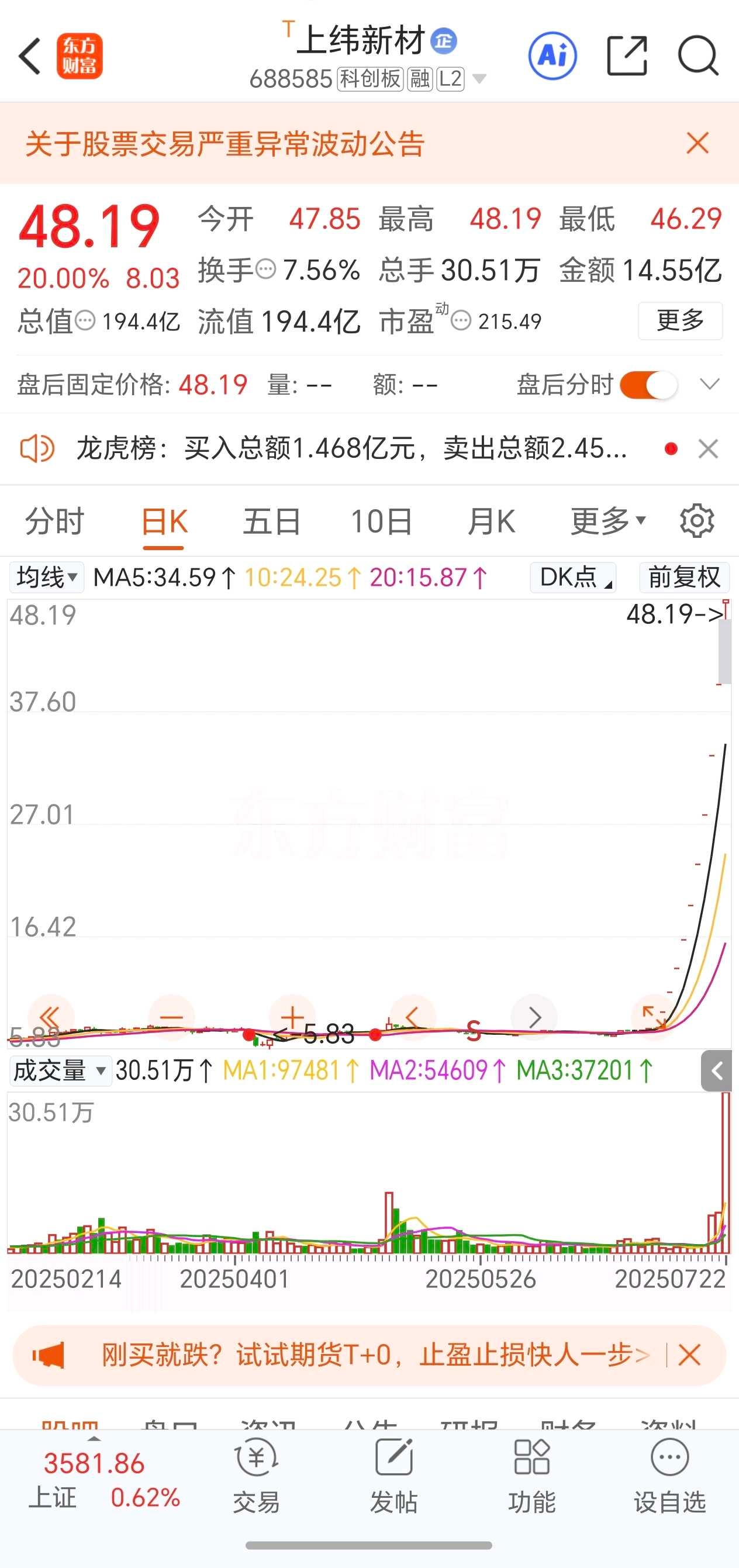Open the 成交量 indicator dropdown
Viewport: 739px width, 1568px height.
[60, 1070]
